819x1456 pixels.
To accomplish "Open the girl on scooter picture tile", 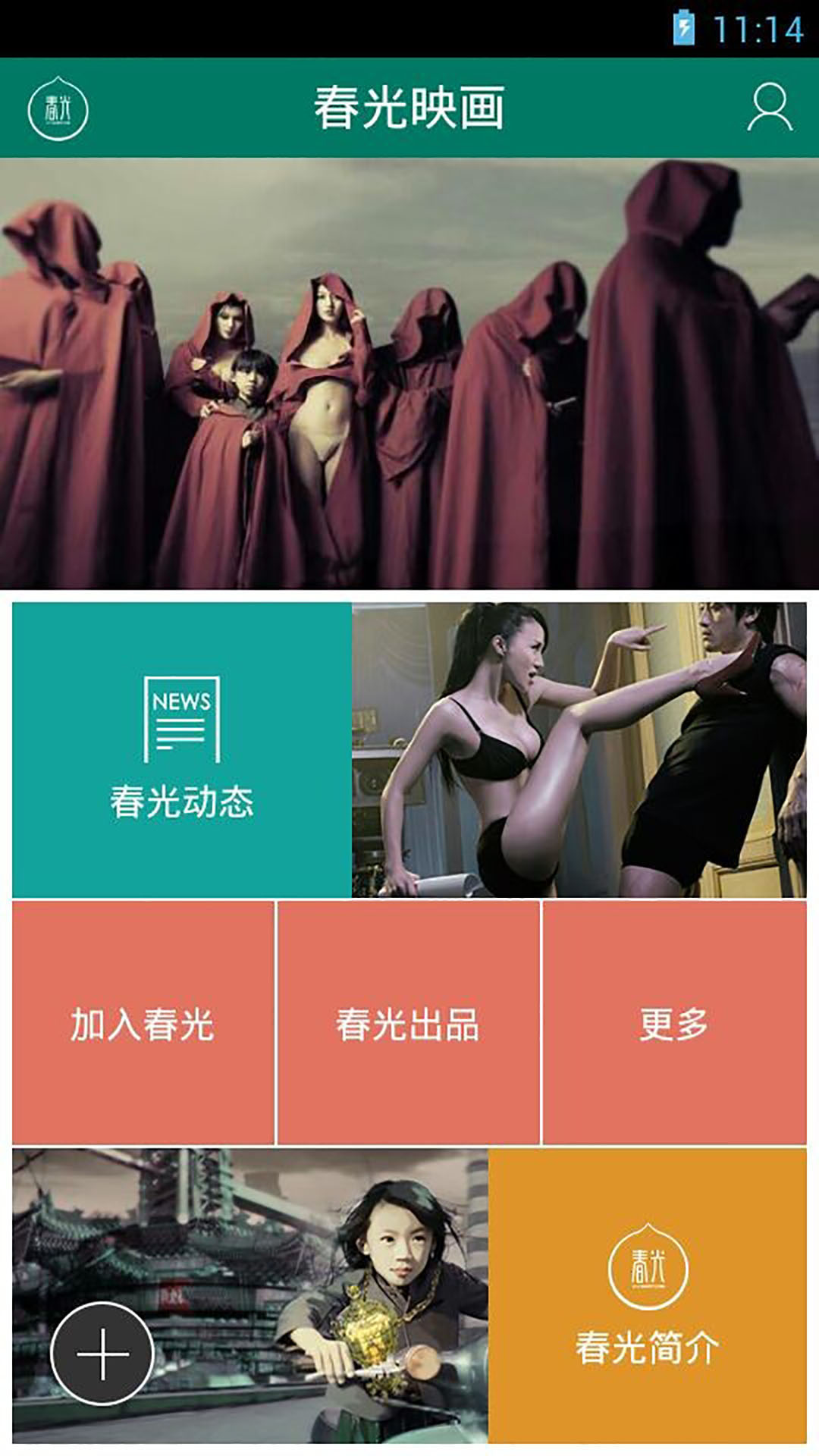I will click(x=303, y=1259).
